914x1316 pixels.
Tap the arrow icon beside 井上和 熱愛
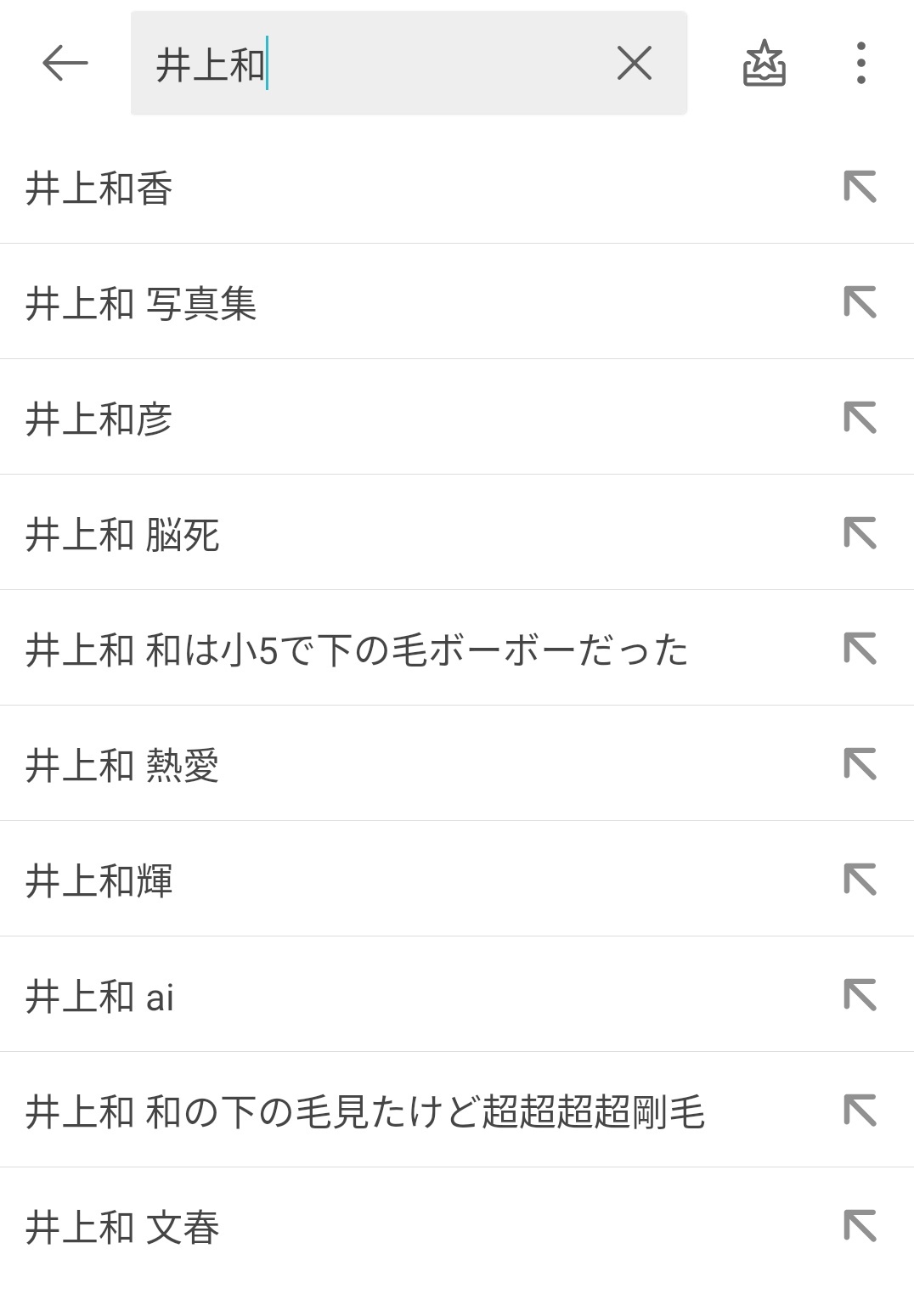[860, 764]
